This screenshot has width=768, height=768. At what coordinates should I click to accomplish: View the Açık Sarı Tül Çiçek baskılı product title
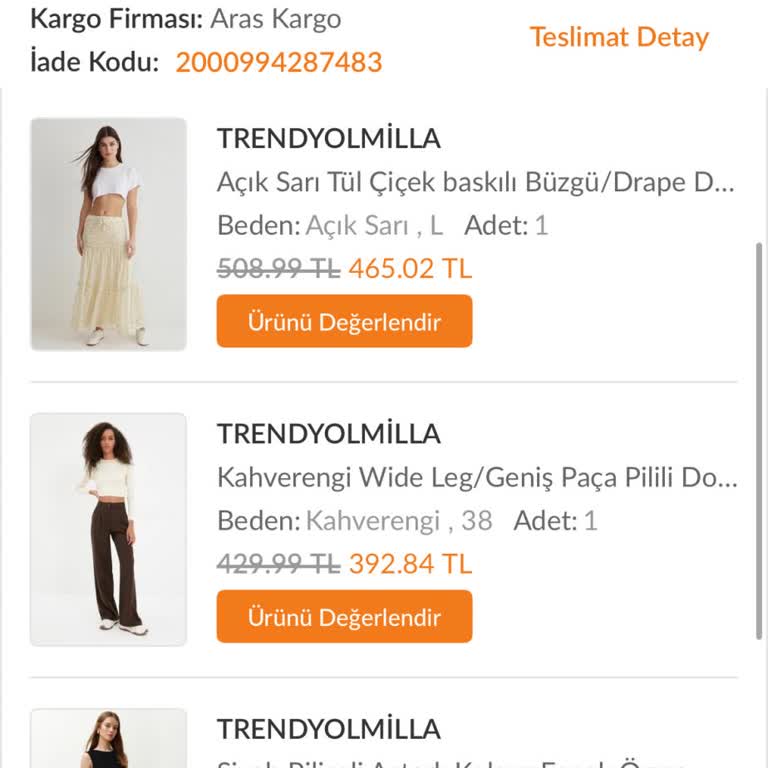point(476,183)
